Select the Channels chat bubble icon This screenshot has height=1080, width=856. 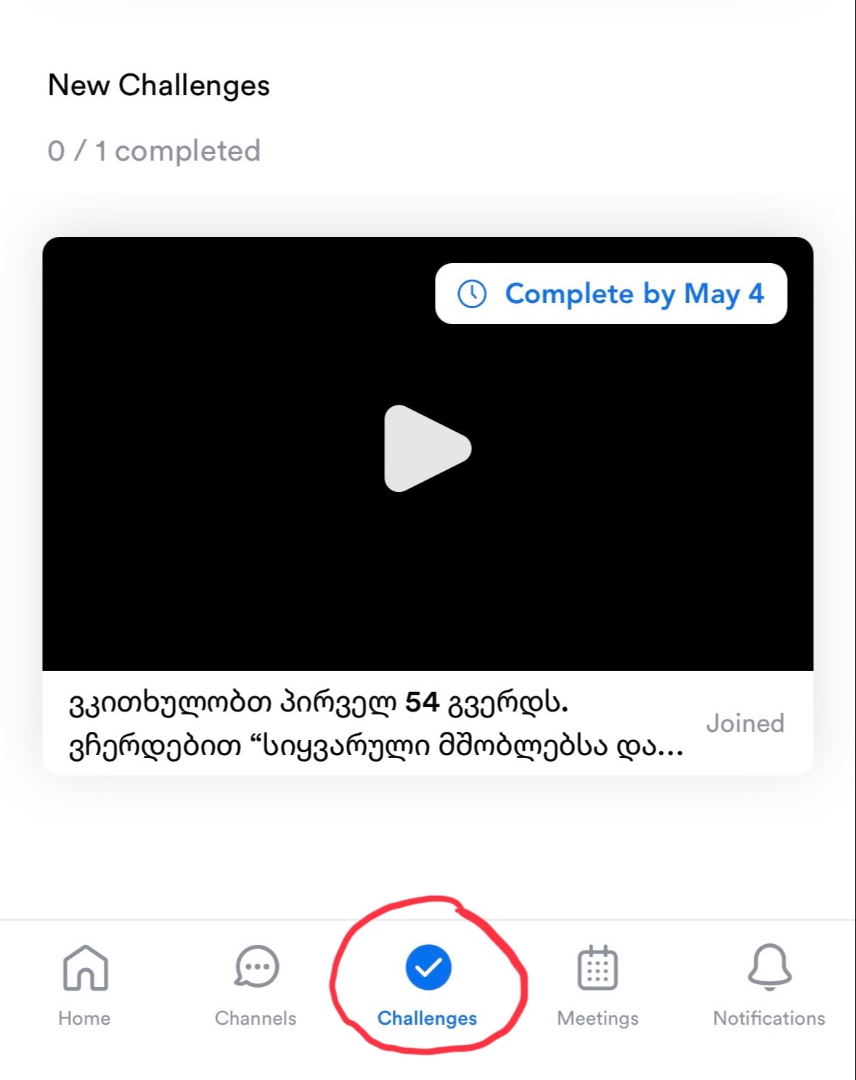tap(256, 967)
